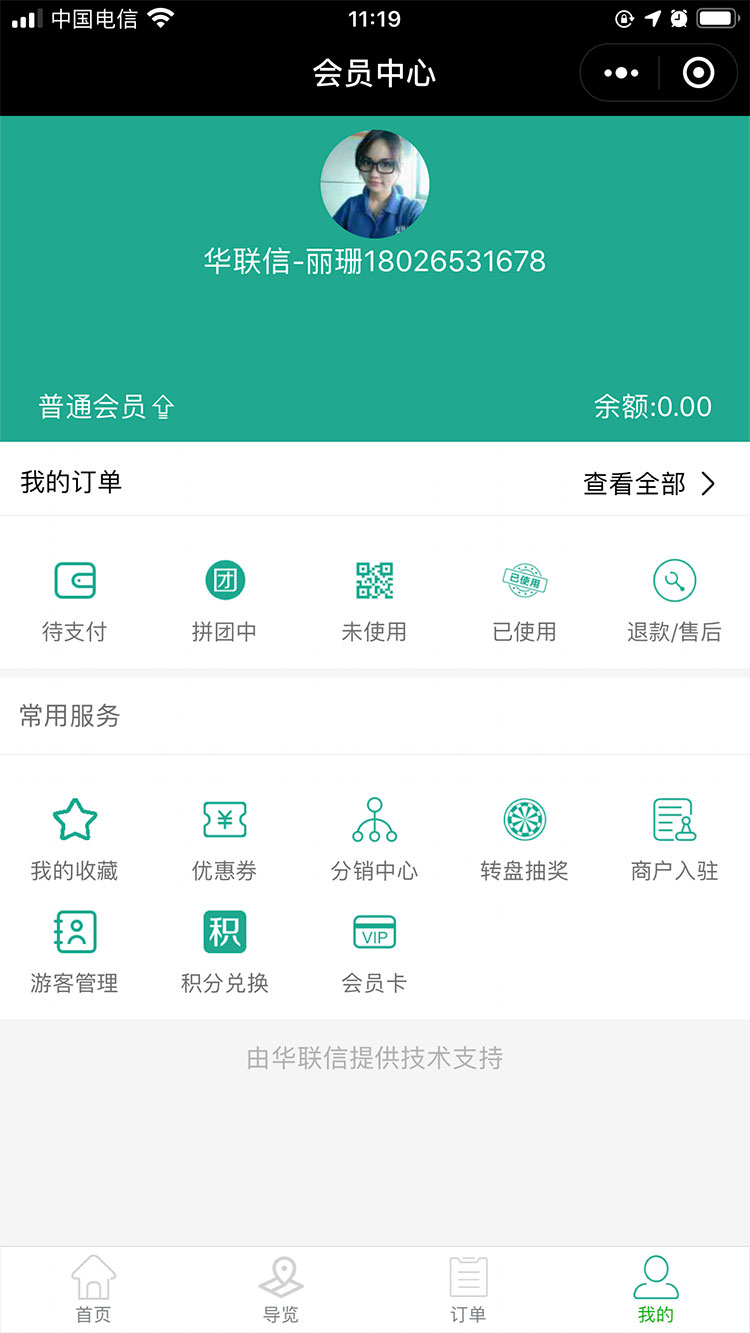Open 优惠券 coupons
Screen dimensions: 750x1333
click(225, 840)
